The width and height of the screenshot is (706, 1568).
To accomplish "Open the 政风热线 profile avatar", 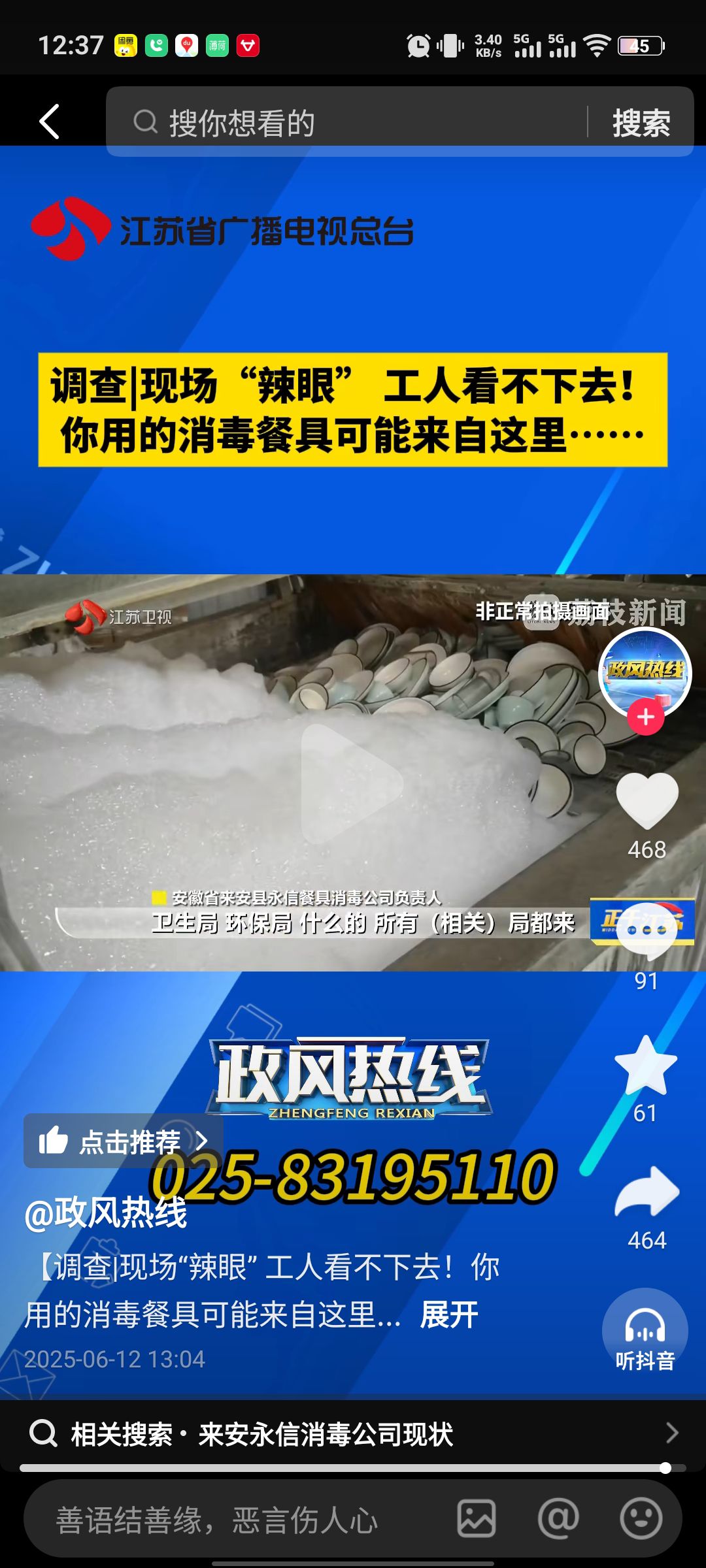I will (x=645, y=674).
